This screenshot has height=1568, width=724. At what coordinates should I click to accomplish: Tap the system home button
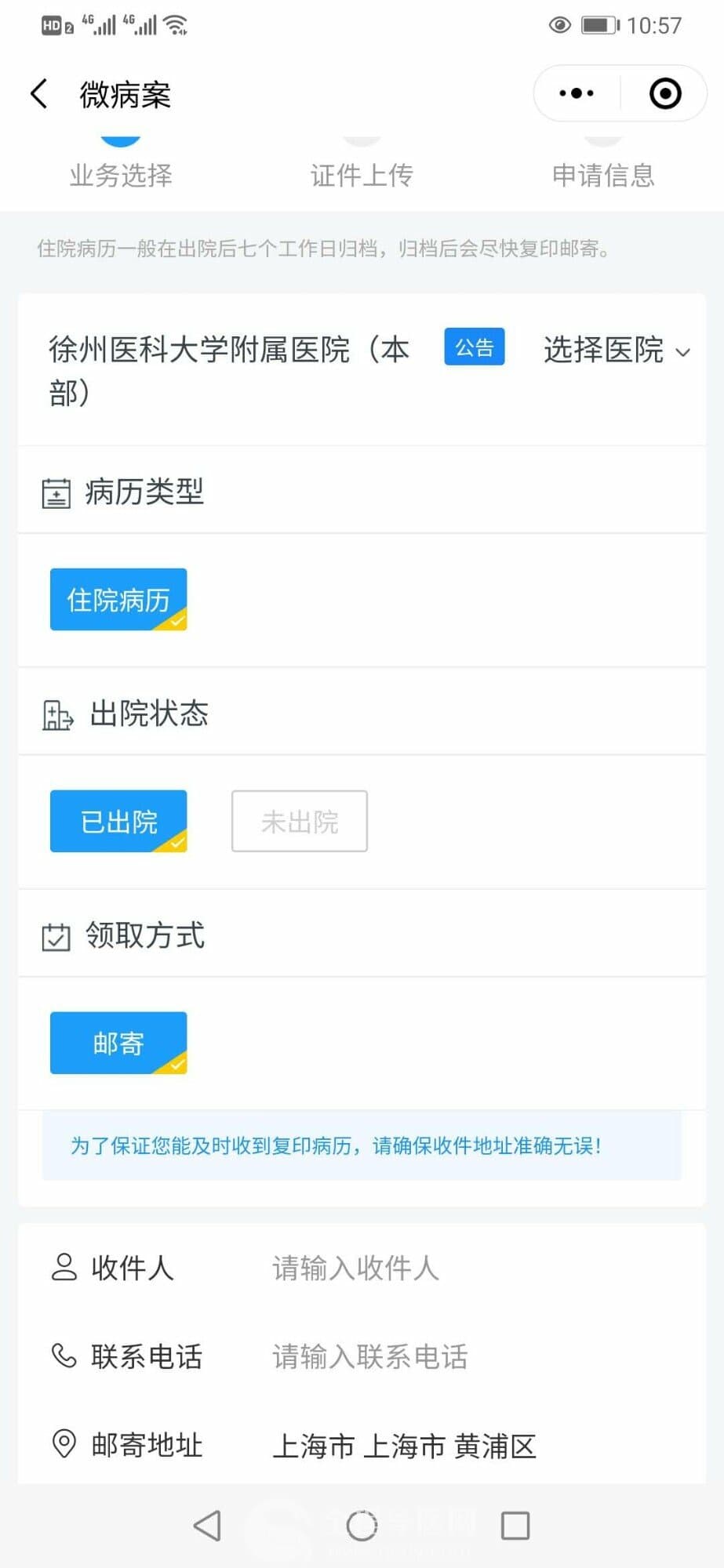point(362,1526)
